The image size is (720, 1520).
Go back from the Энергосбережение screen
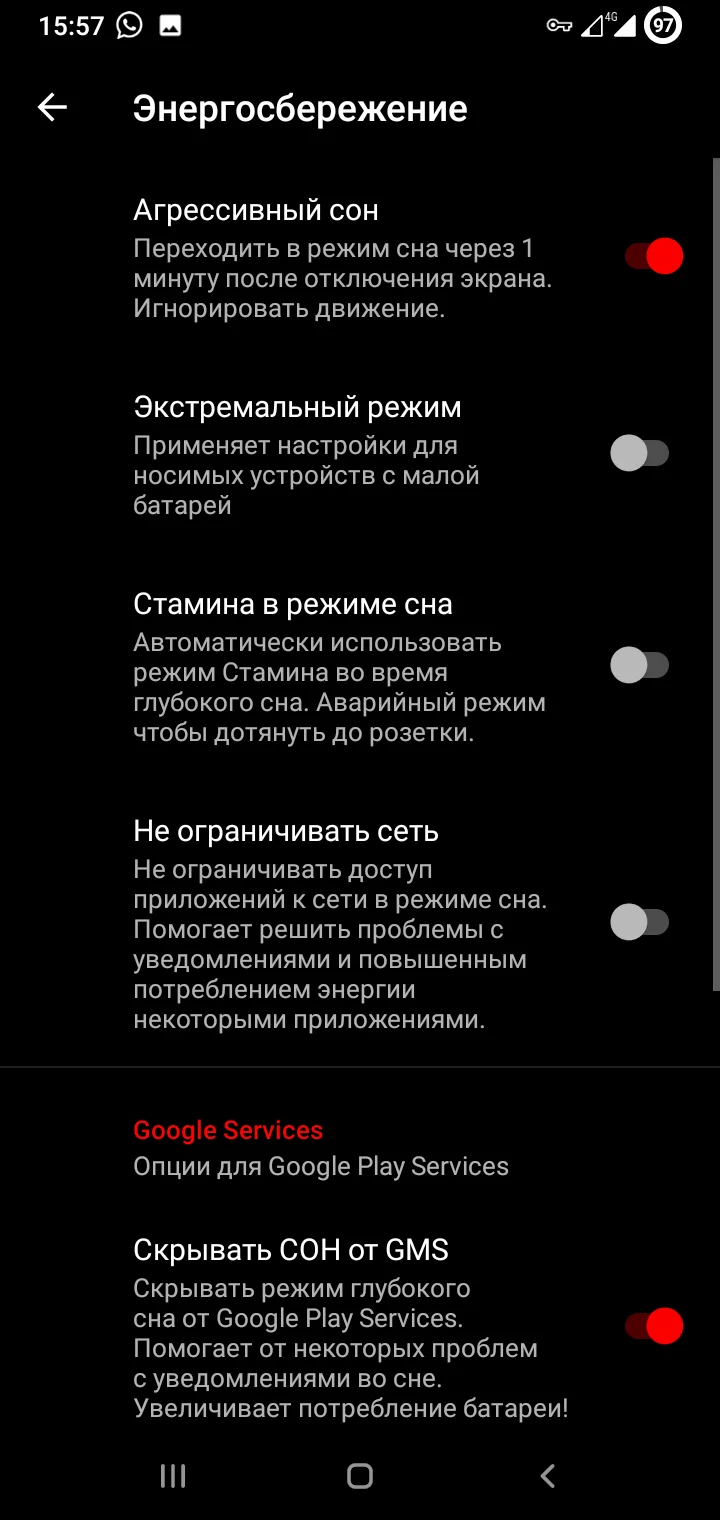tap(52, 108)
